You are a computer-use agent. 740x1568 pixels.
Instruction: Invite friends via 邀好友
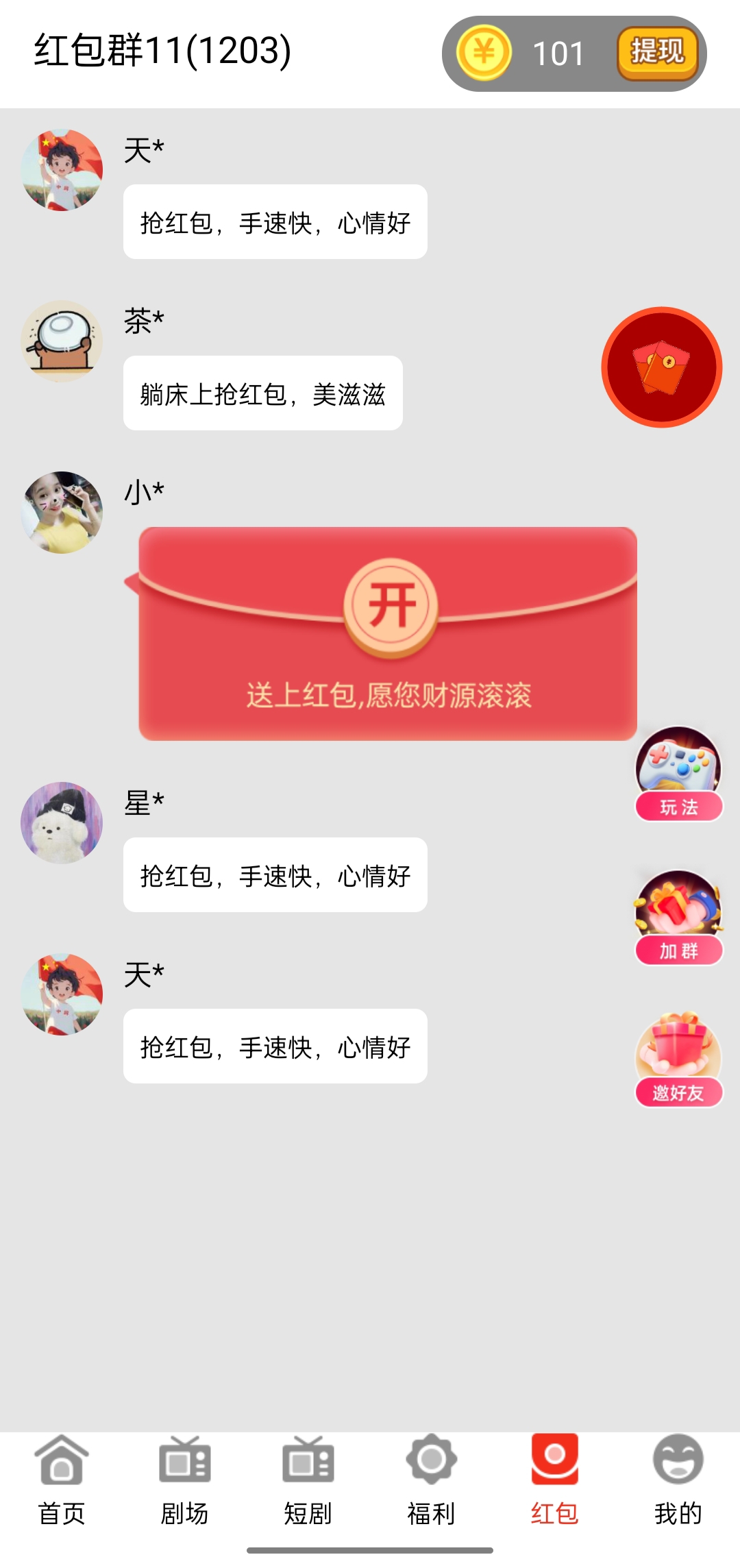pyautogui.click(x=678, y=1060)
